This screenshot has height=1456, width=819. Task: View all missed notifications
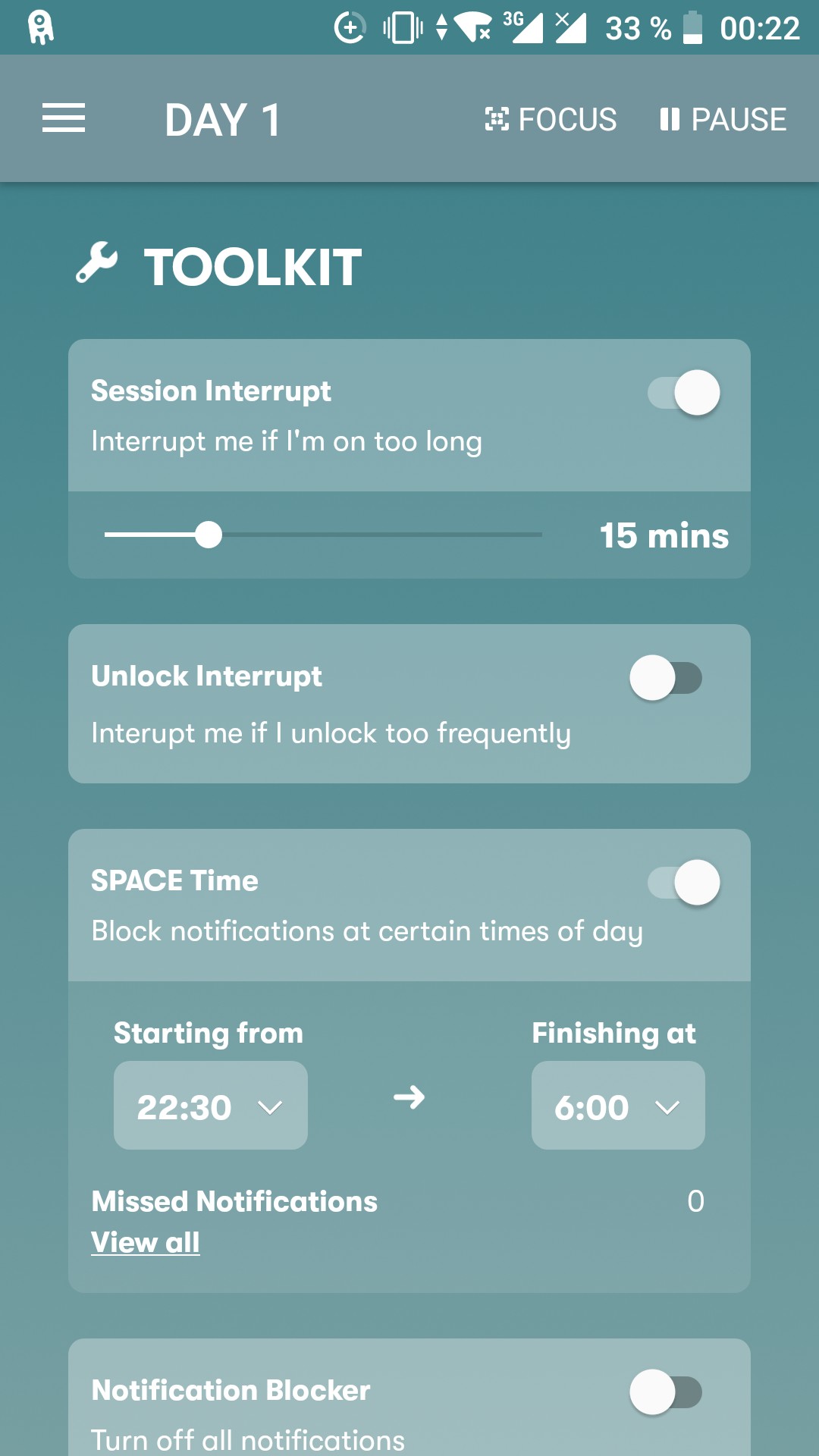click(x=146, y=1242)
